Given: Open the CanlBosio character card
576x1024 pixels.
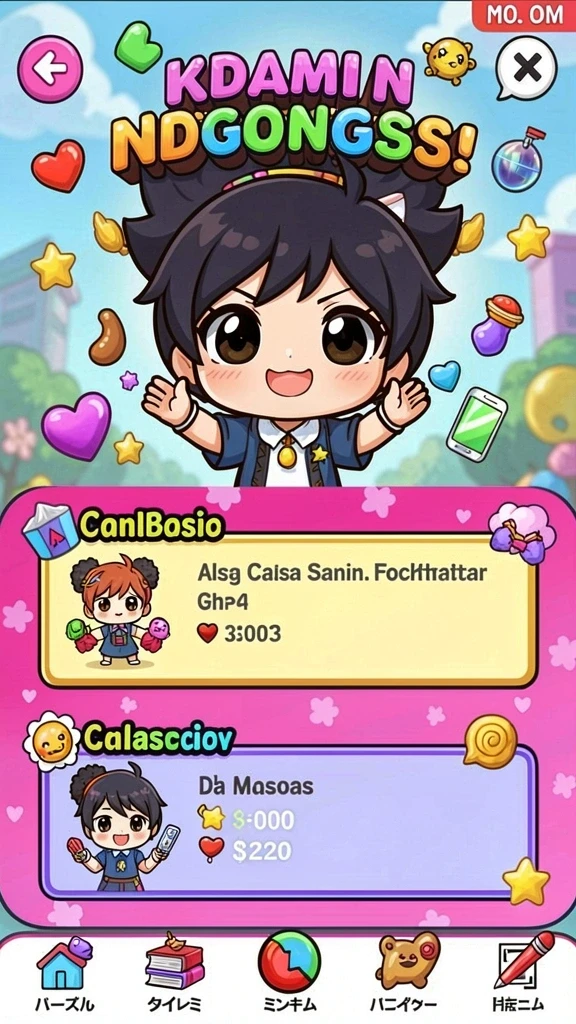Looking at the screenshot, I should pyautogui.click(x=288, y=611).
